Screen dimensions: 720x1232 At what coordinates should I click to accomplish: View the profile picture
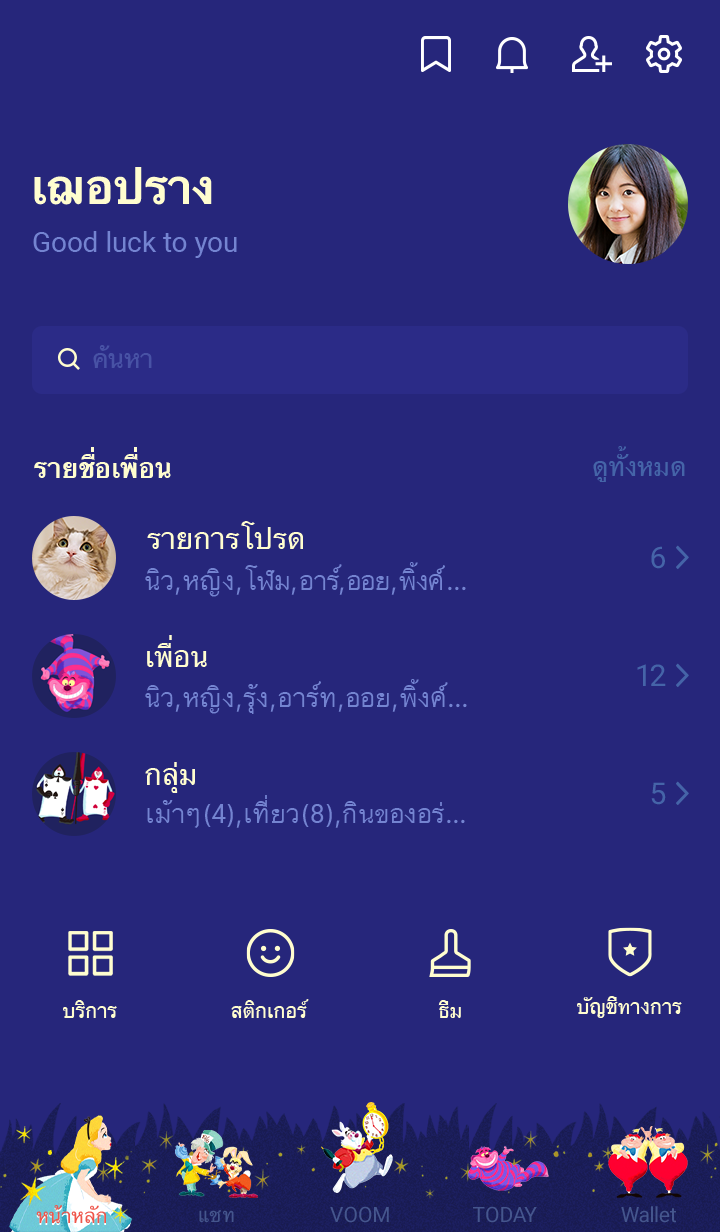tap(628, 204)
